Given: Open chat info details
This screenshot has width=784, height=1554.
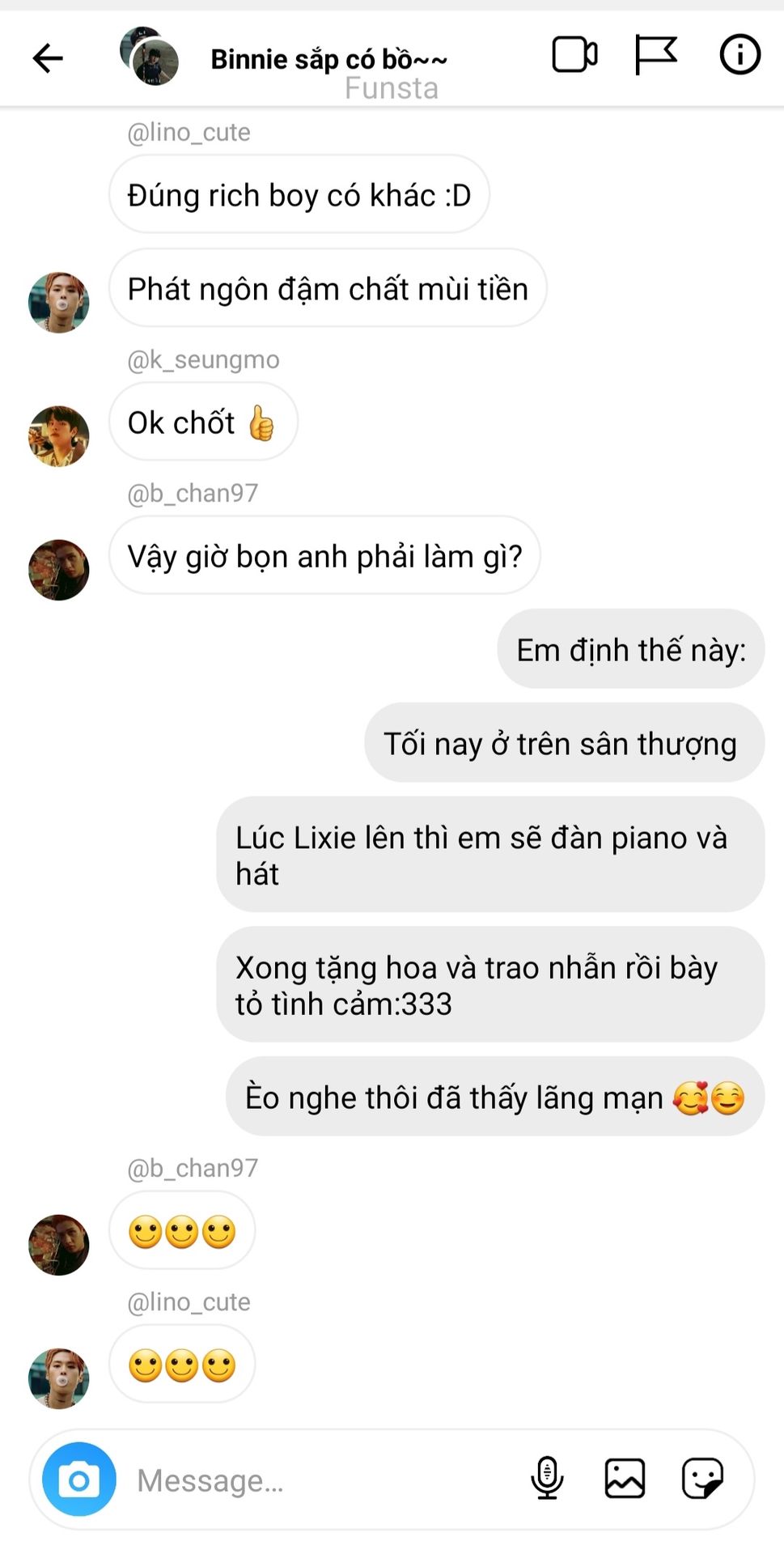Looking at the screenshot, I should (x=740, y=55).
